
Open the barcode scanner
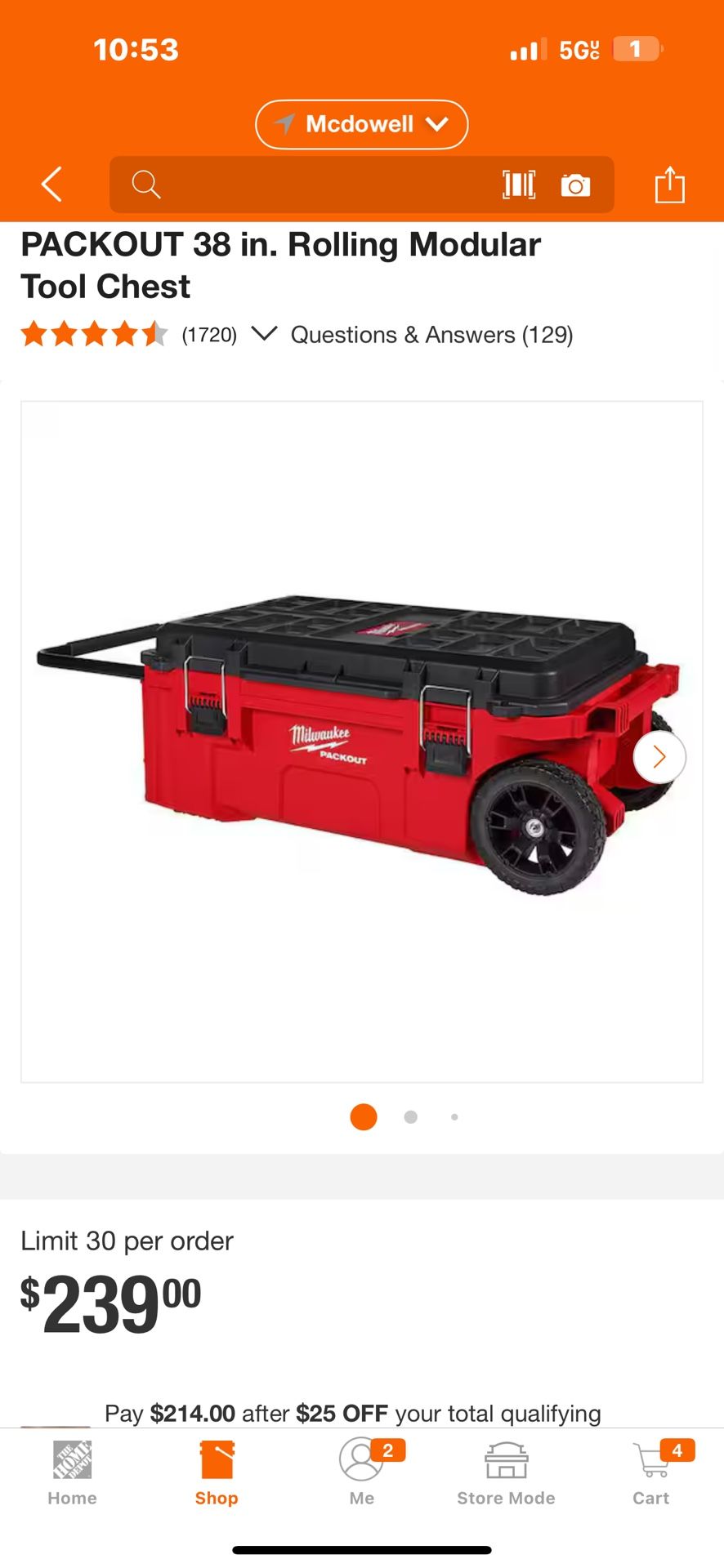click(x=519, y=185)
